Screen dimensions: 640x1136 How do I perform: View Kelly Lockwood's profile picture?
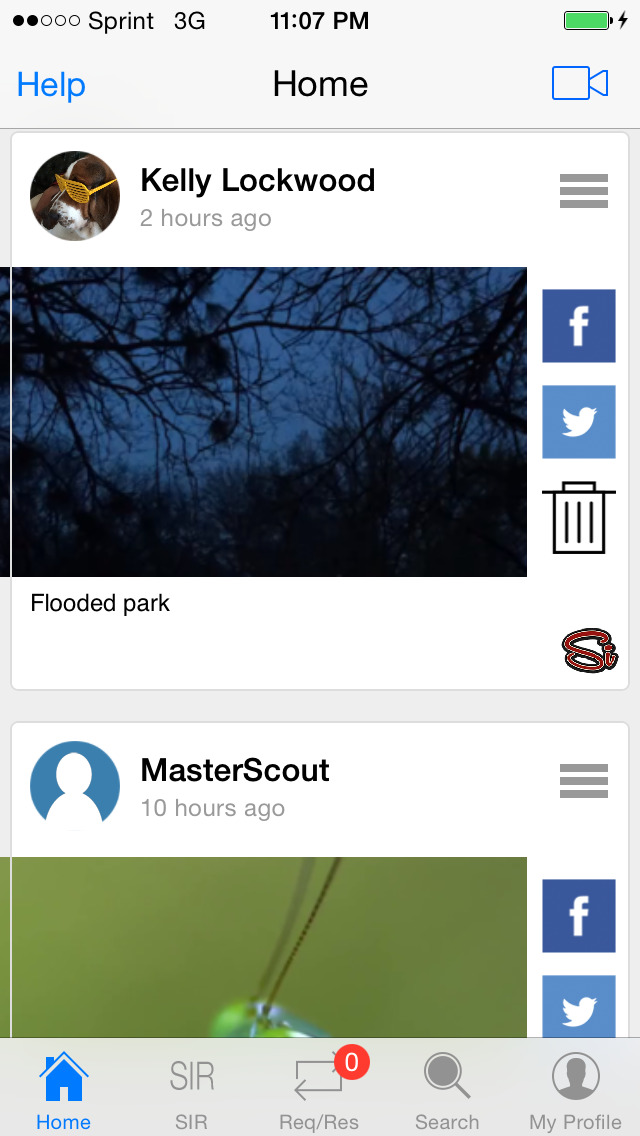tap(75, 196)
